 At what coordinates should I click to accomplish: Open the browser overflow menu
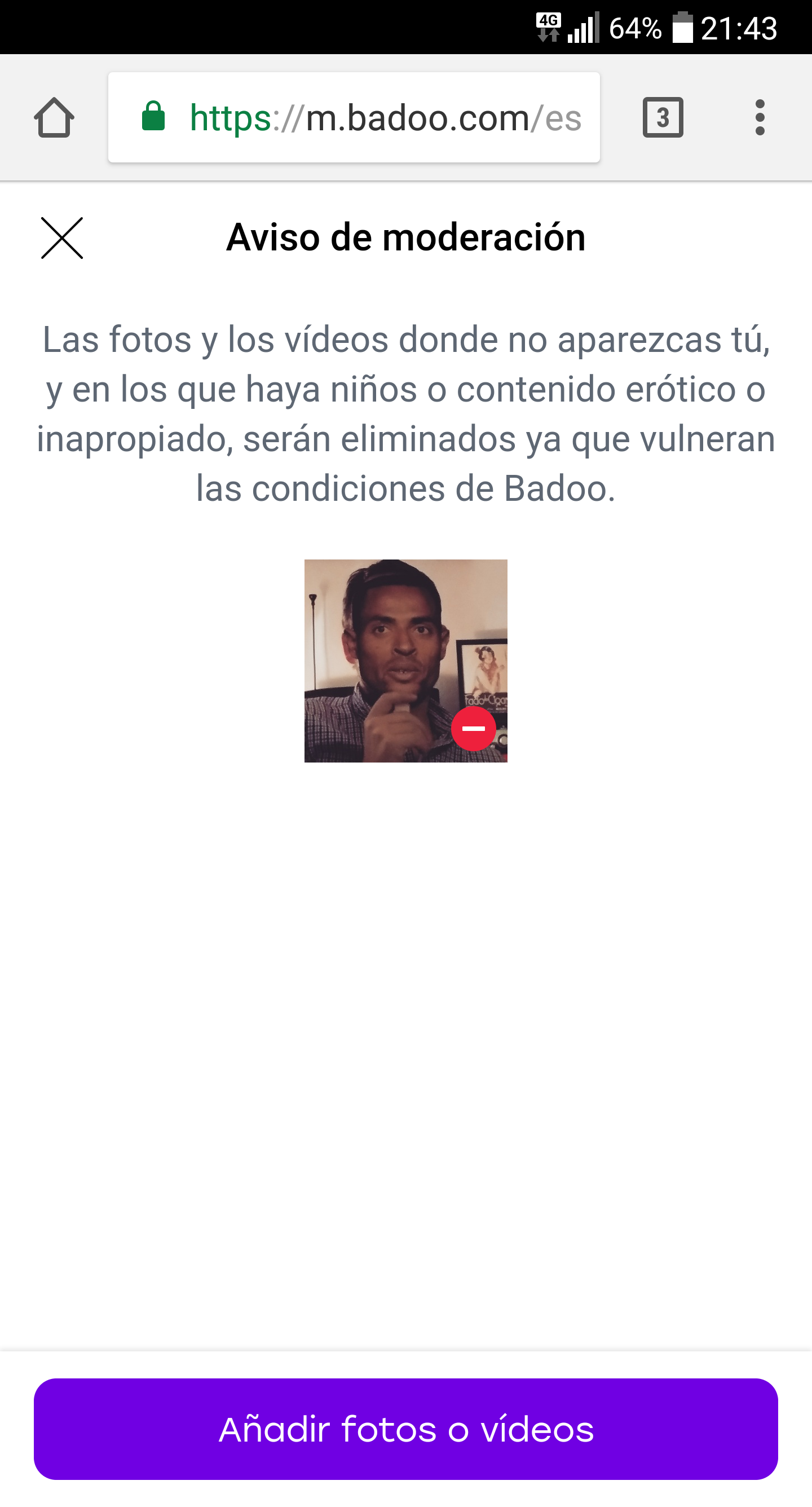760,117
